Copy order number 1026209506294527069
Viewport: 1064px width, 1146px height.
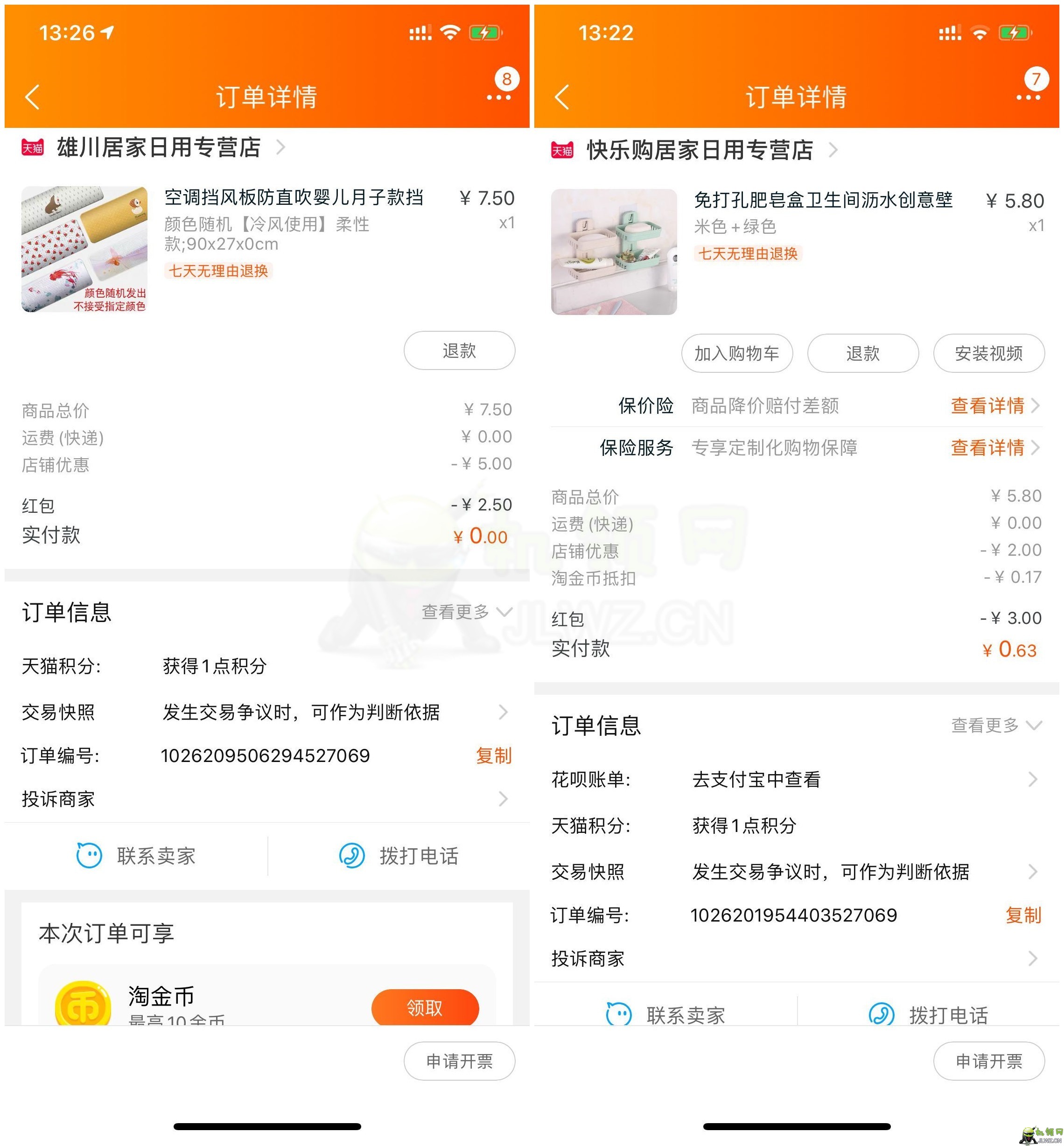[493, 755]
